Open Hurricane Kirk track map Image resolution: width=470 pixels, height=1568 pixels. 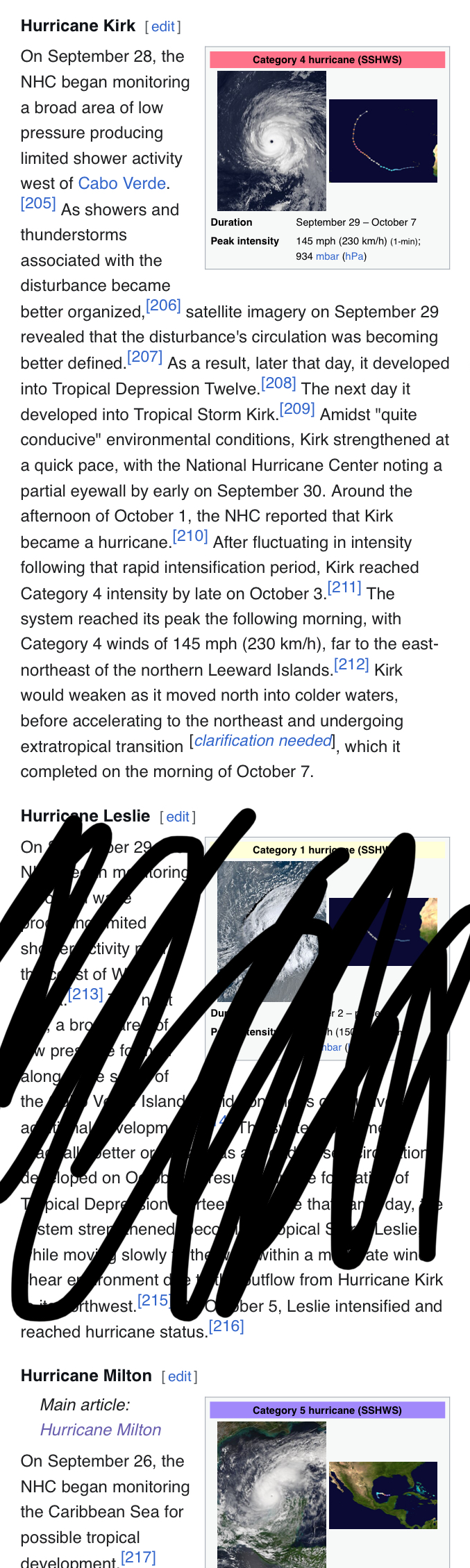click(383, 141)
